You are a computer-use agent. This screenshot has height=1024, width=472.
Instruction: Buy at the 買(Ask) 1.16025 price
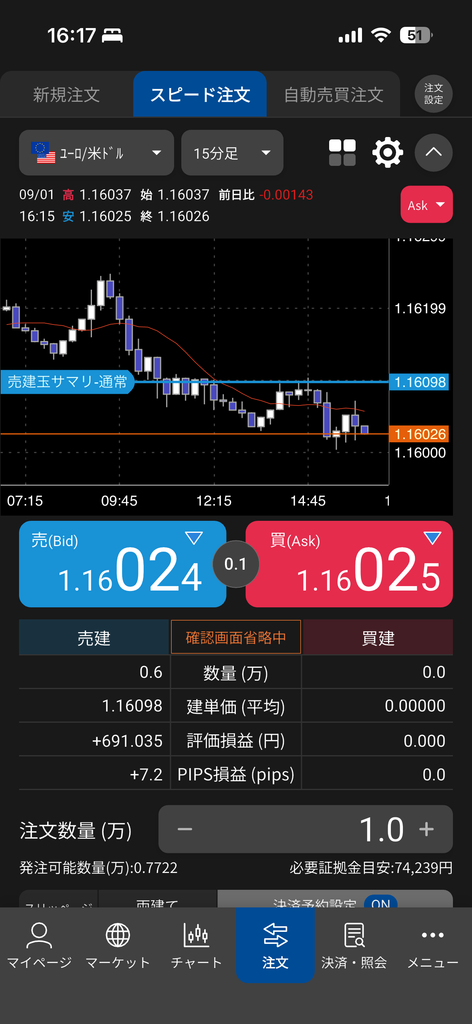coord(349,564)
